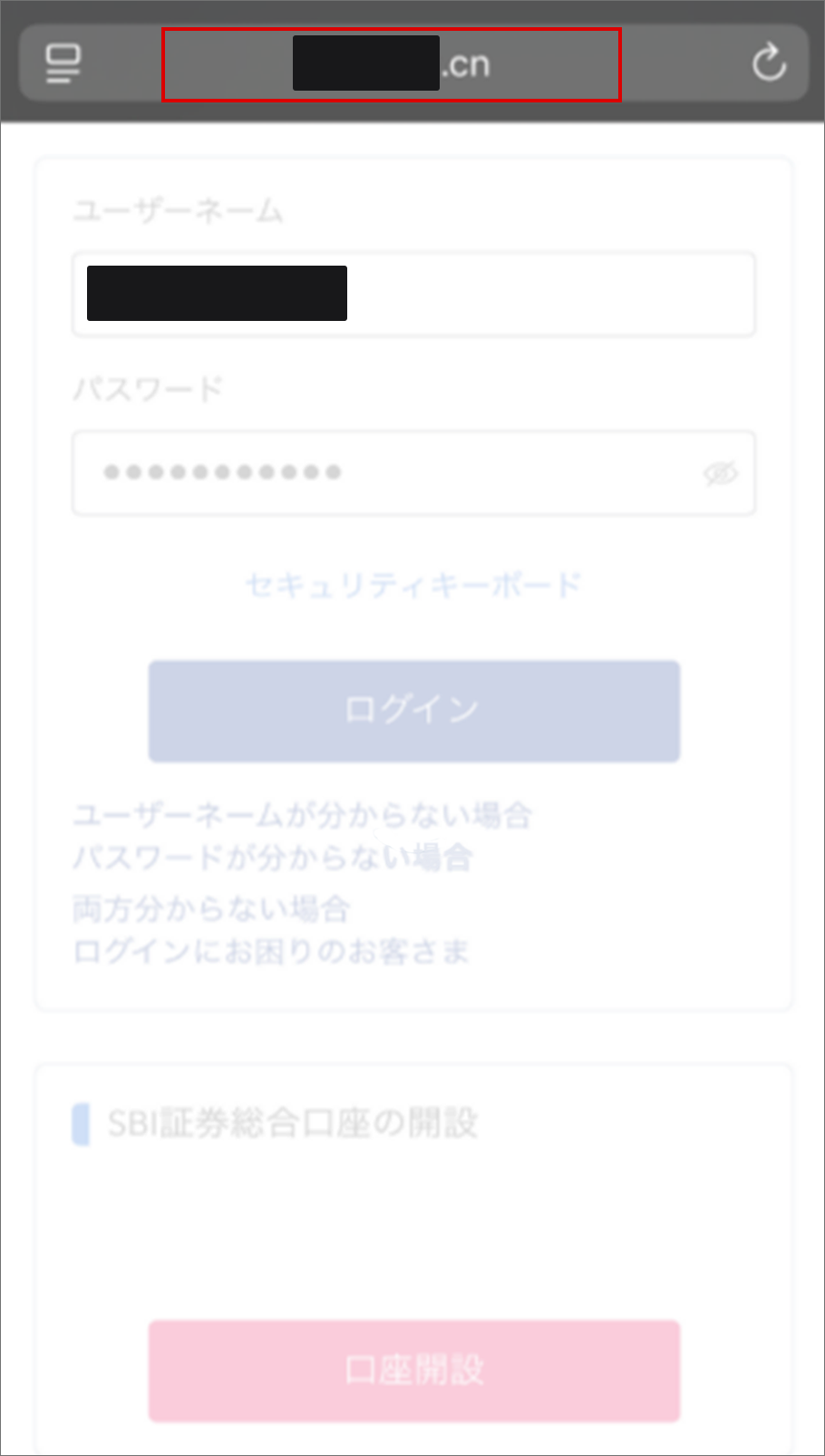
Task: Open パスワードが分からない場合 link
Action: point(272,857)
